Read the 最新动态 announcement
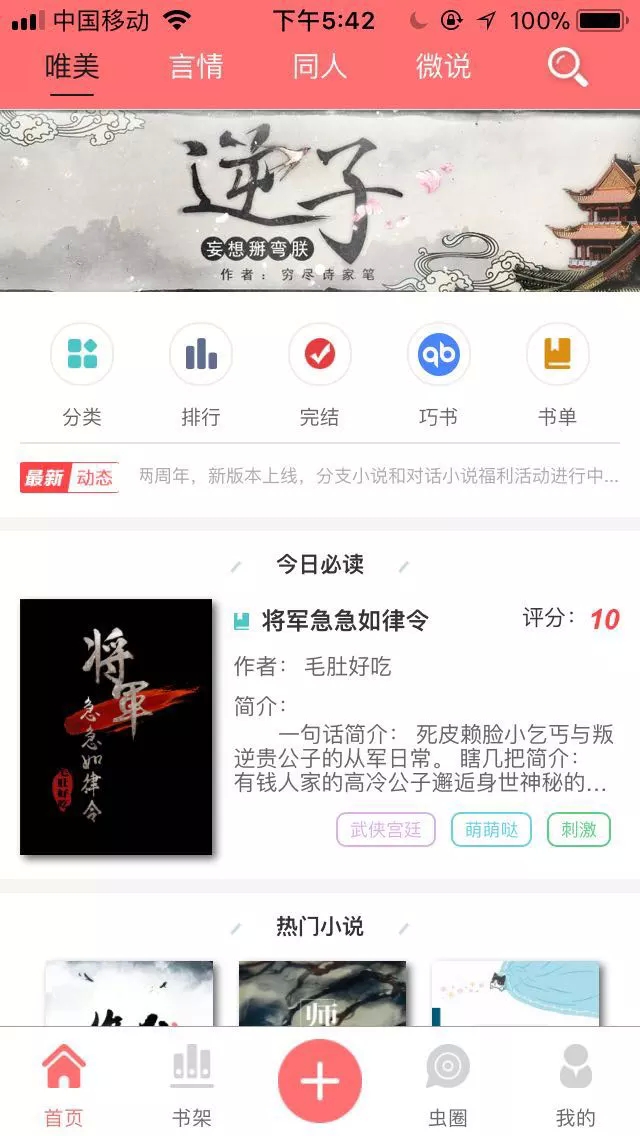Image resolution: width=640 pixels, height=1136 pixels. [x=378, y=477]
